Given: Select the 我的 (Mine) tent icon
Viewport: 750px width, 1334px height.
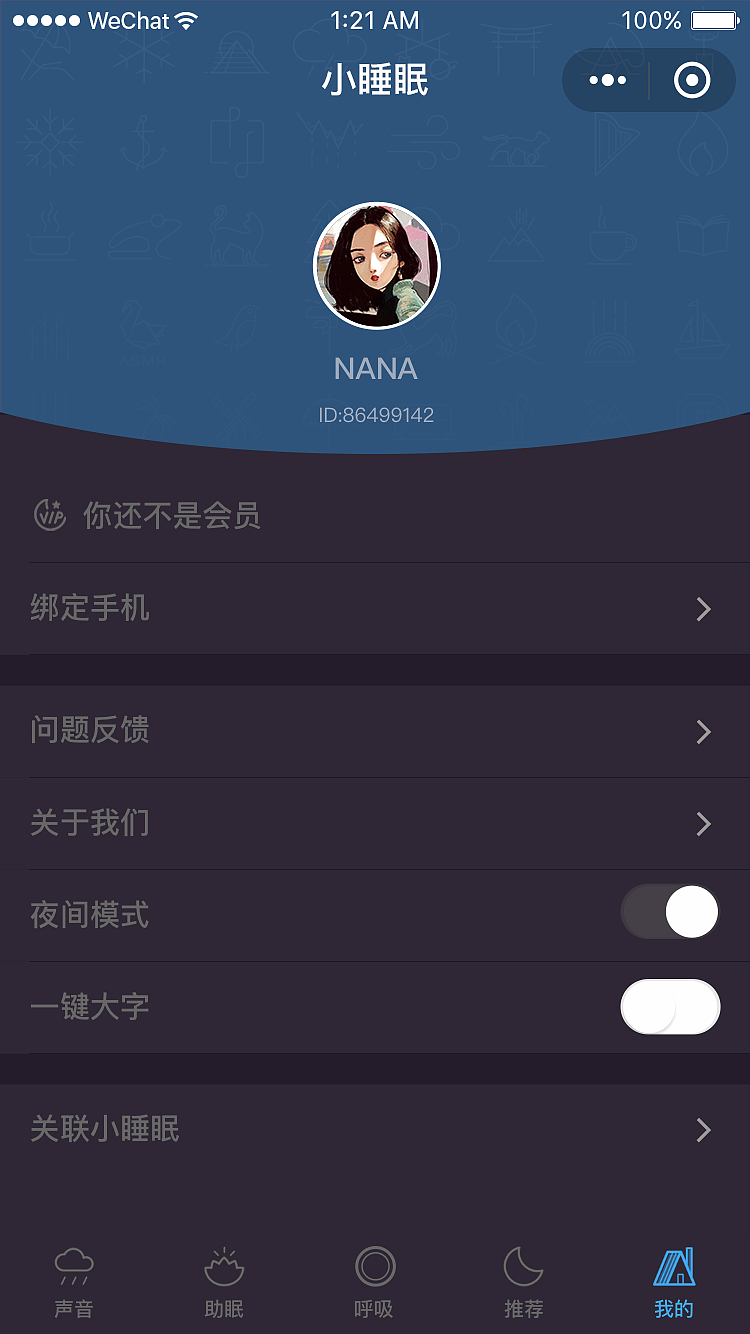Looking at the screenshot, I should (x=674, y=1267).
